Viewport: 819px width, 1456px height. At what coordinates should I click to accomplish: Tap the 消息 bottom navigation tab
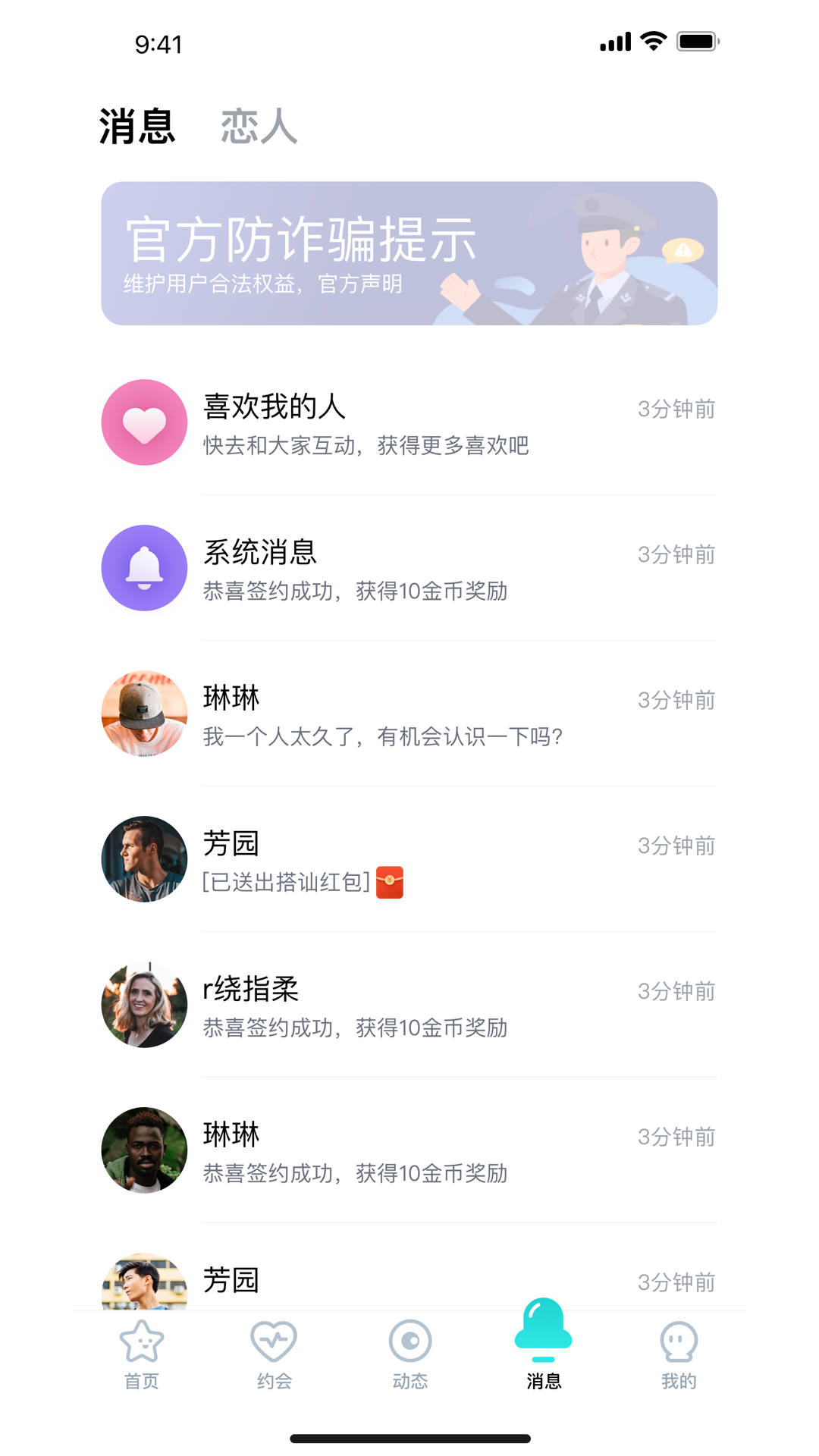(544, 1346)
